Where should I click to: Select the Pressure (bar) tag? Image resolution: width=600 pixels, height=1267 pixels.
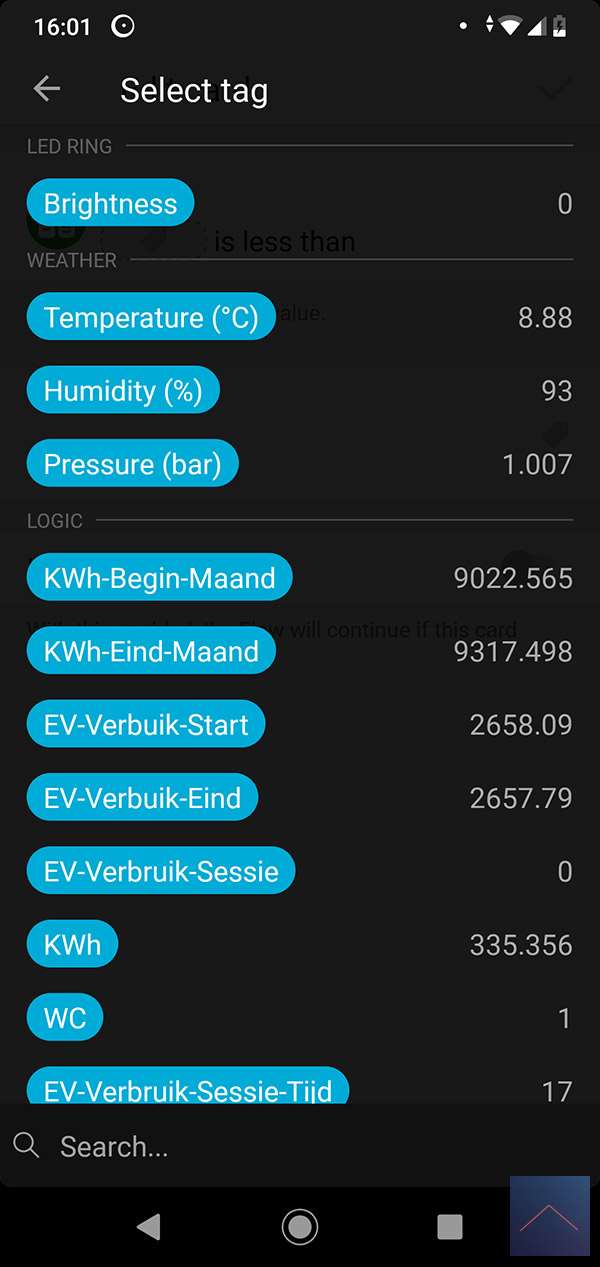pyautogui.click(x=132, y=465)
